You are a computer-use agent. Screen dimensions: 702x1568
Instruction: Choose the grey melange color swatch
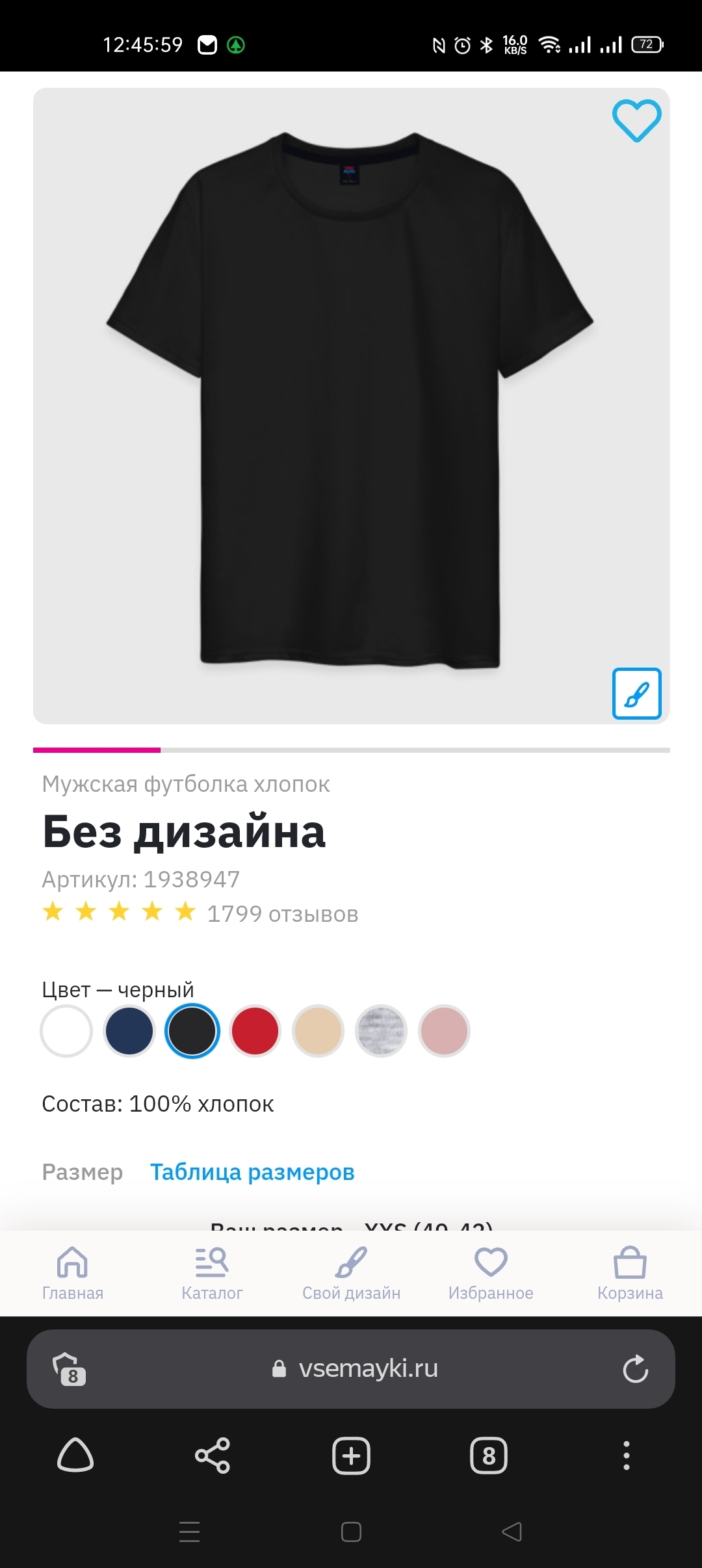[x=381, y=1031]
